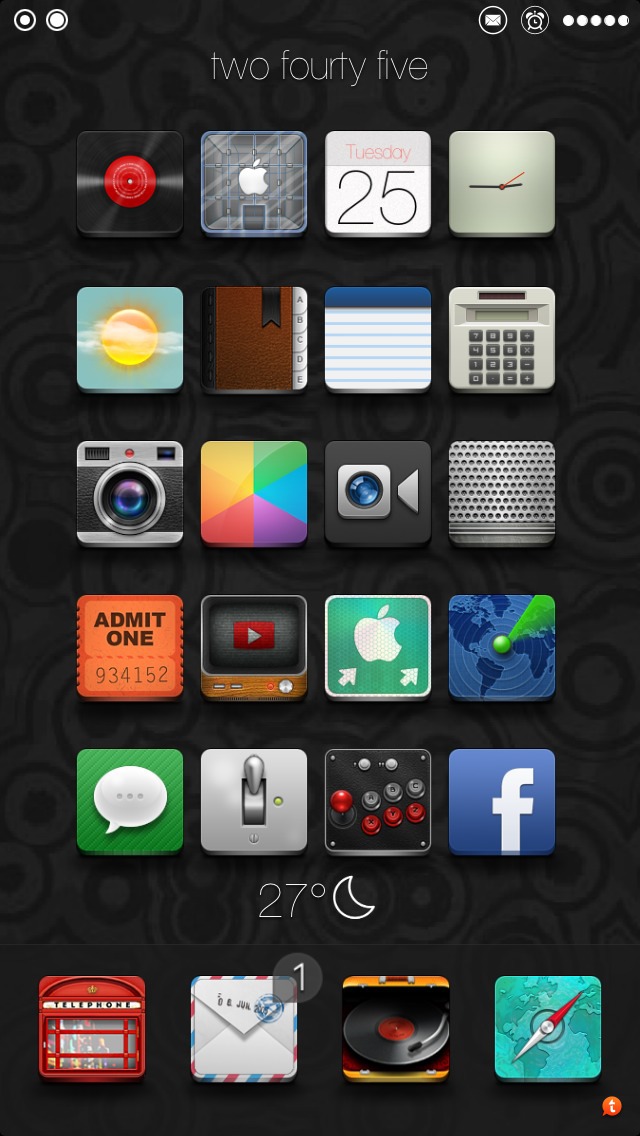This screenshot has height=1136, width=640.
Task: Launch the camera app
Action: click(x=130, y=493)
